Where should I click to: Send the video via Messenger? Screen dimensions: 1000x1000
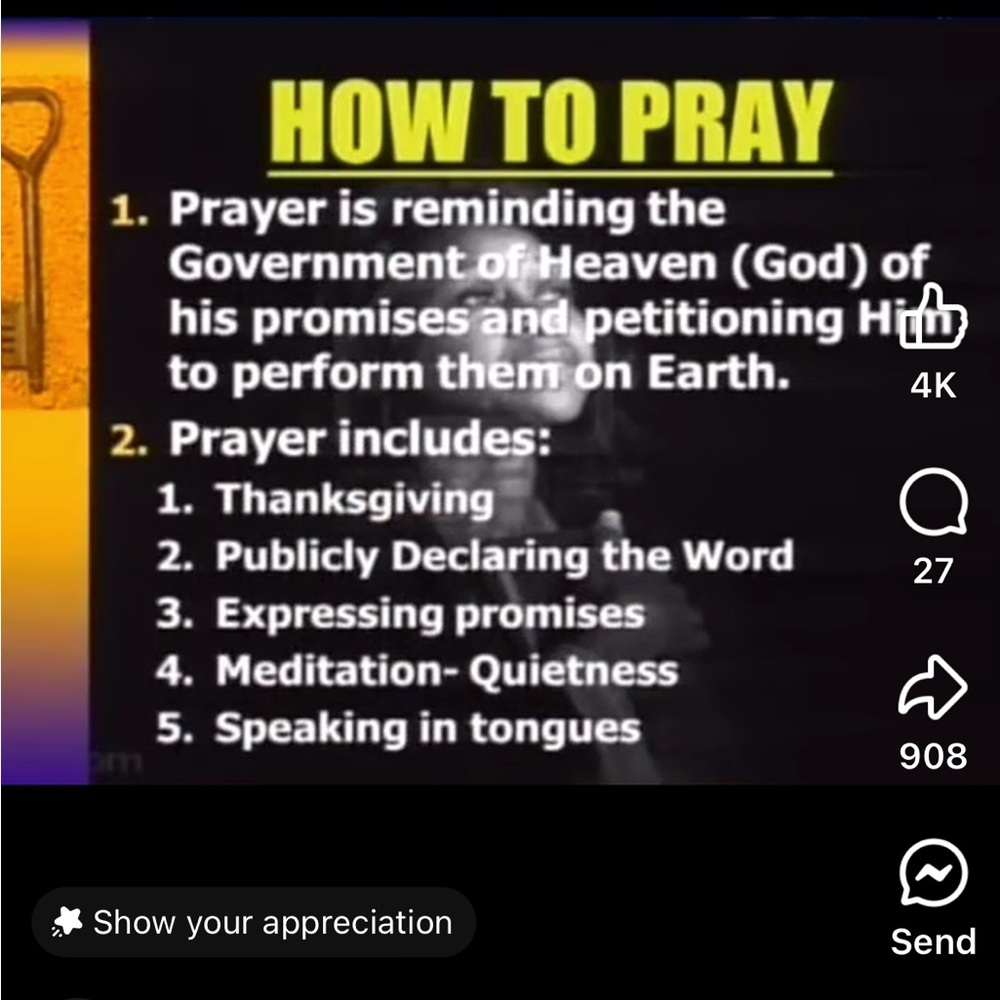[932, 872]
